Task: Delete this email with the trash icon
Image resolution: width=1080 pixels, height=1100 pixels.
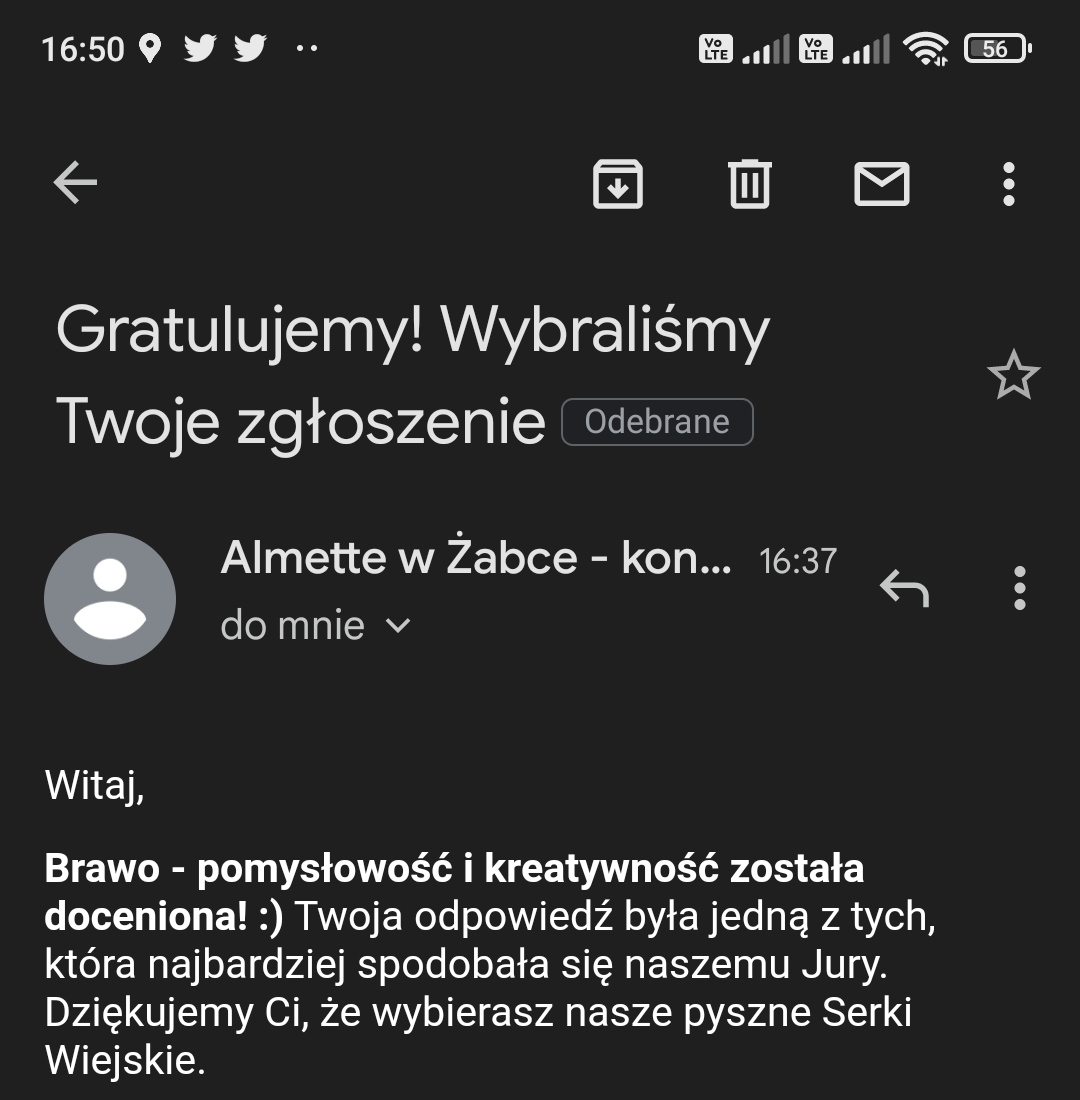Action: (750, 184)
